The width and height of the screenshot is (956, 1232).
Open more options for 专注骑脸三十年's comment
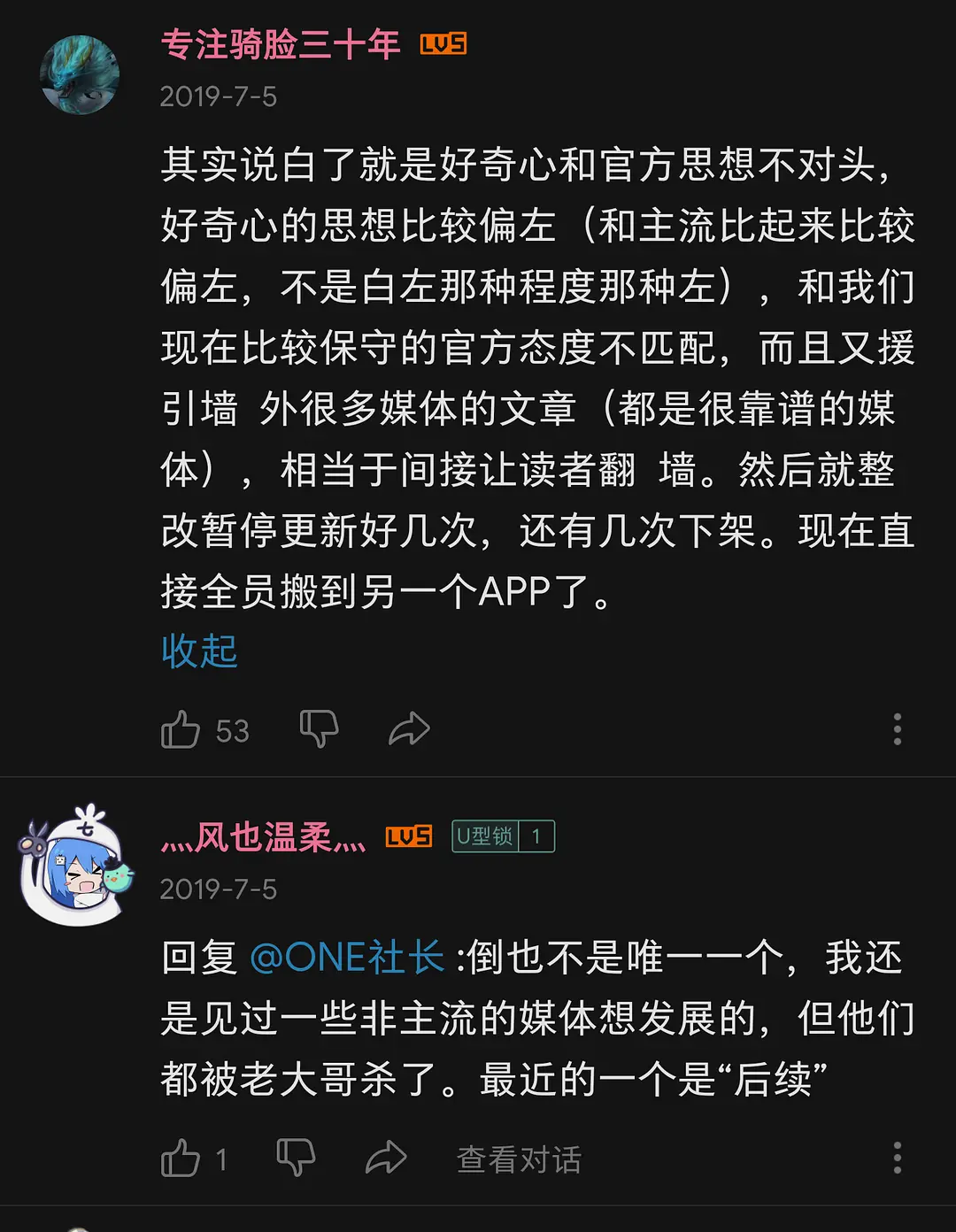897,729
